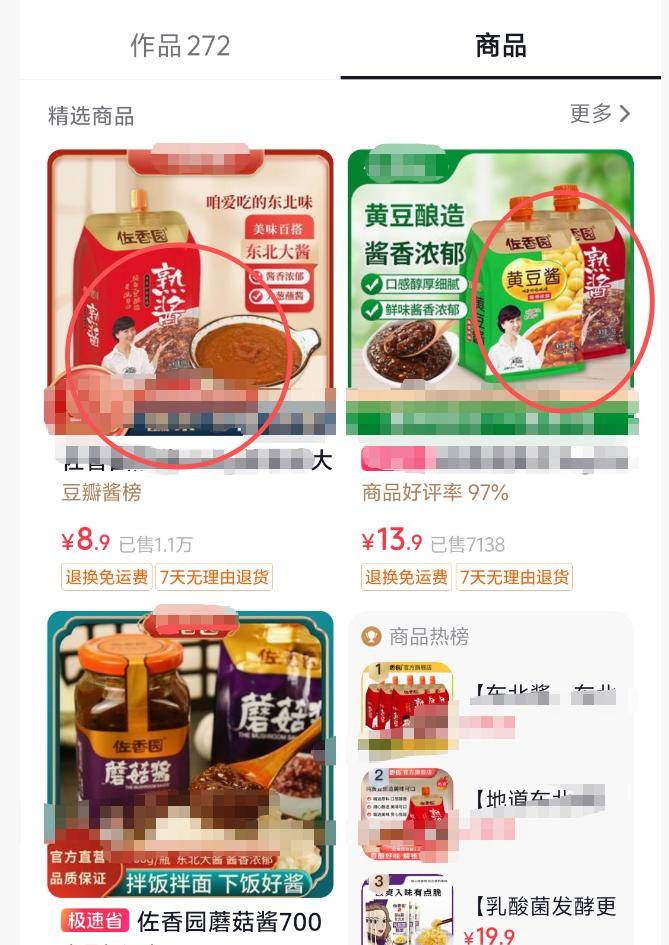Switch to the 作品 272 tab
Image resolution: width=669 pixels, height=945 pixels.
[180, 45]
